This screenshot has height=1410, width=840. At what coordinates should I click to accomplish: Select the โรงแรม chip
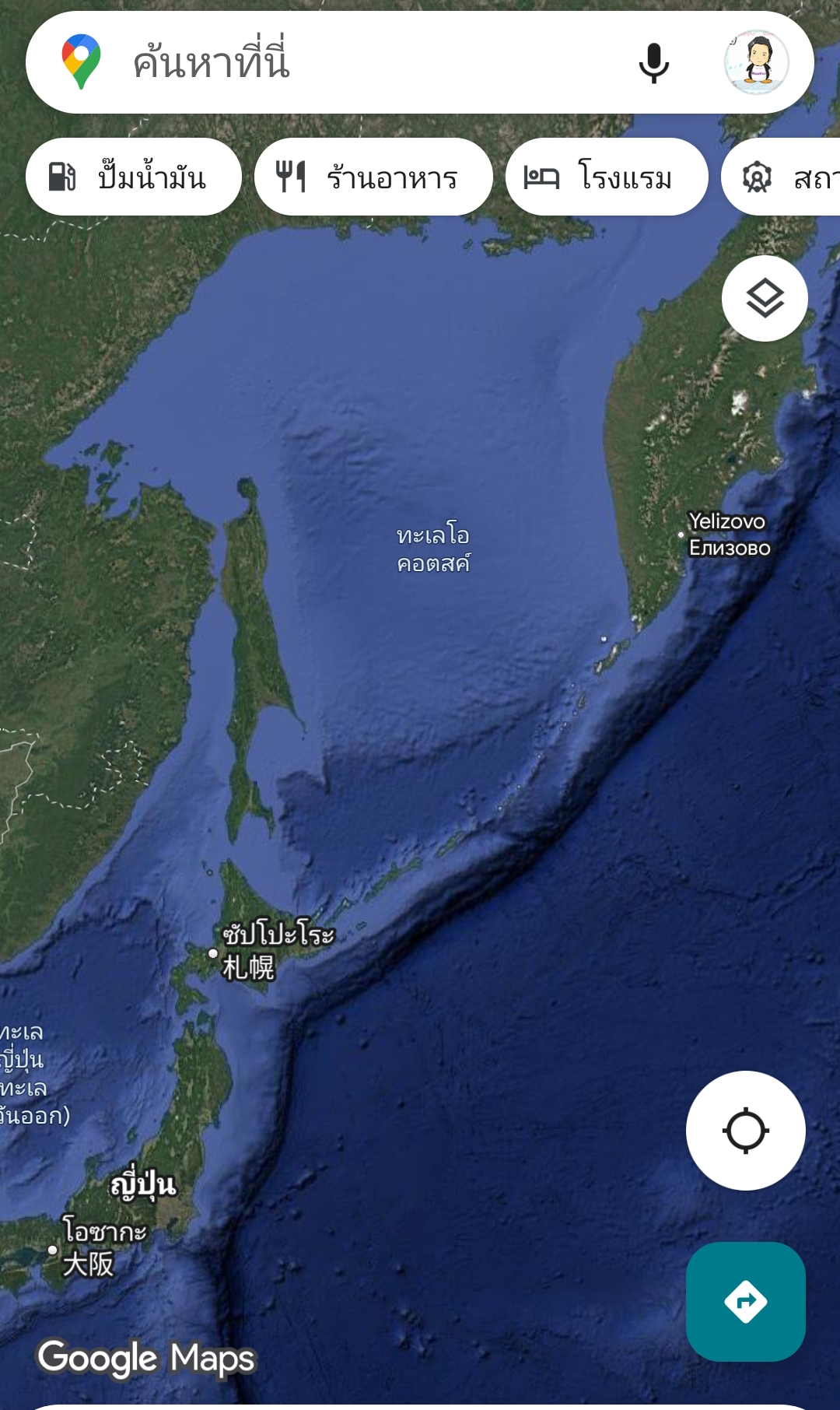(607, 177)
